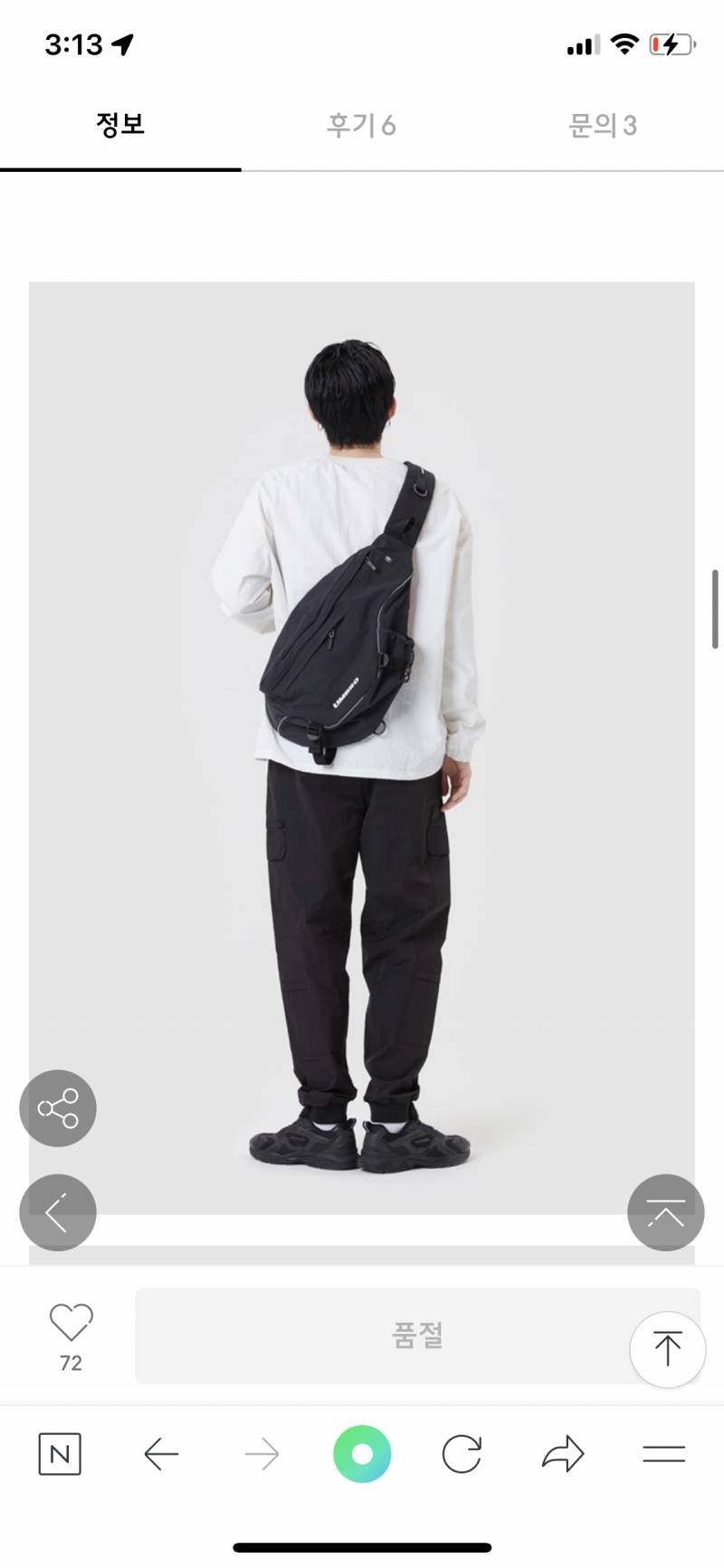This screenshot has height=1568, width=724.
Task: Tap the 품절 sold-out button
Action: coord(389,1335)
